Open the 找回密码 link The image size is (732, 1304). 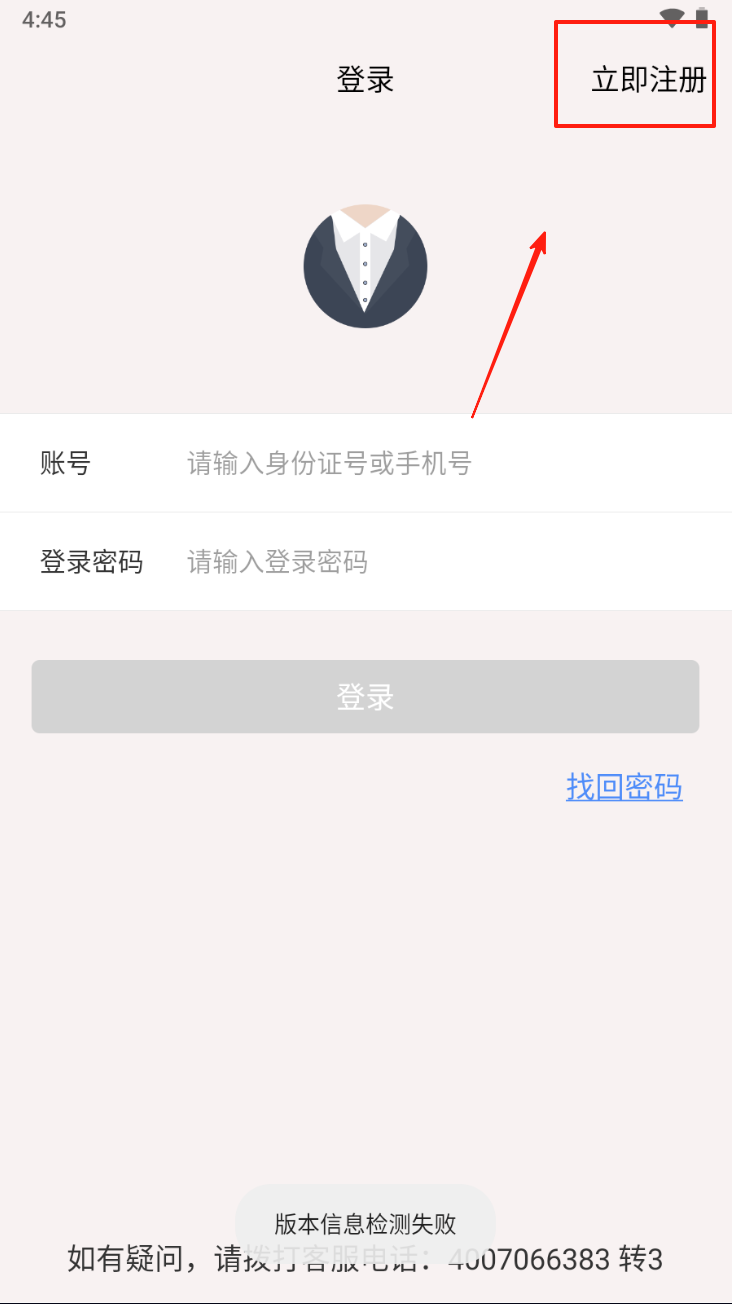(x=624, y=787)
